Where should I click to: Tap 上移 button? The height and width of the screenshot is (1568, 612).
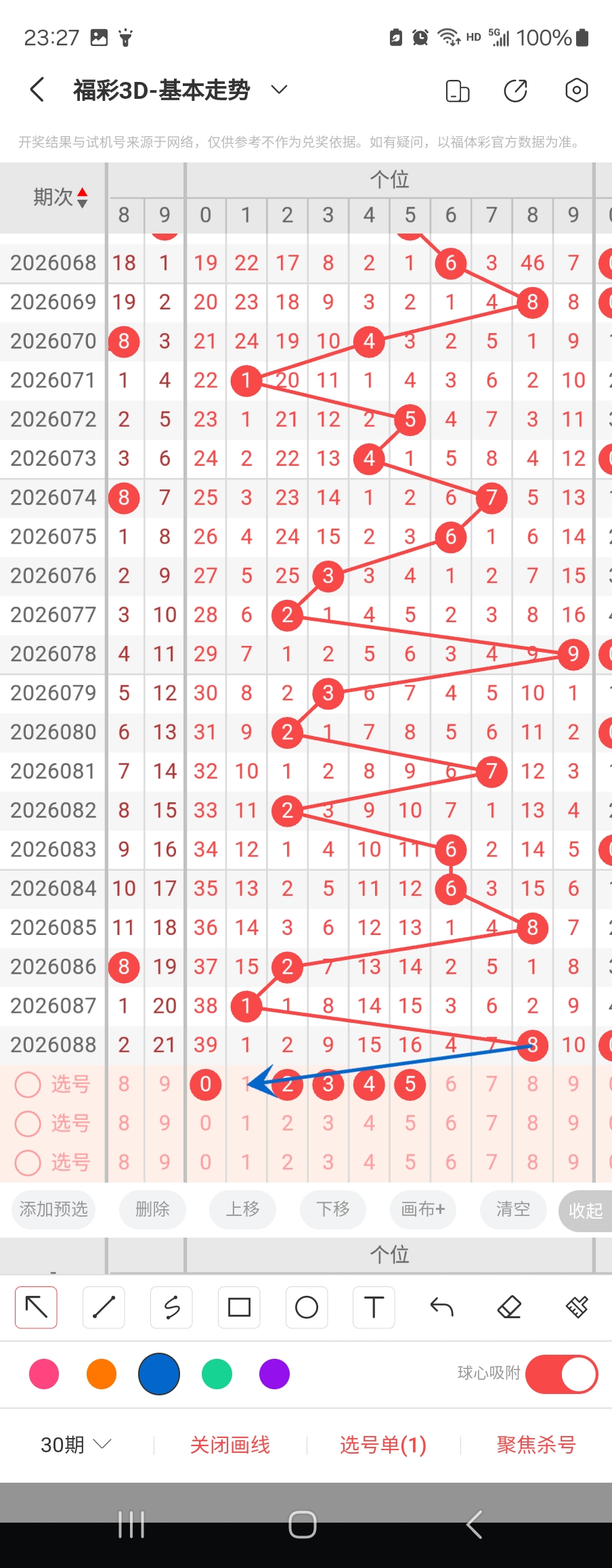click(x=242, y=1209)
